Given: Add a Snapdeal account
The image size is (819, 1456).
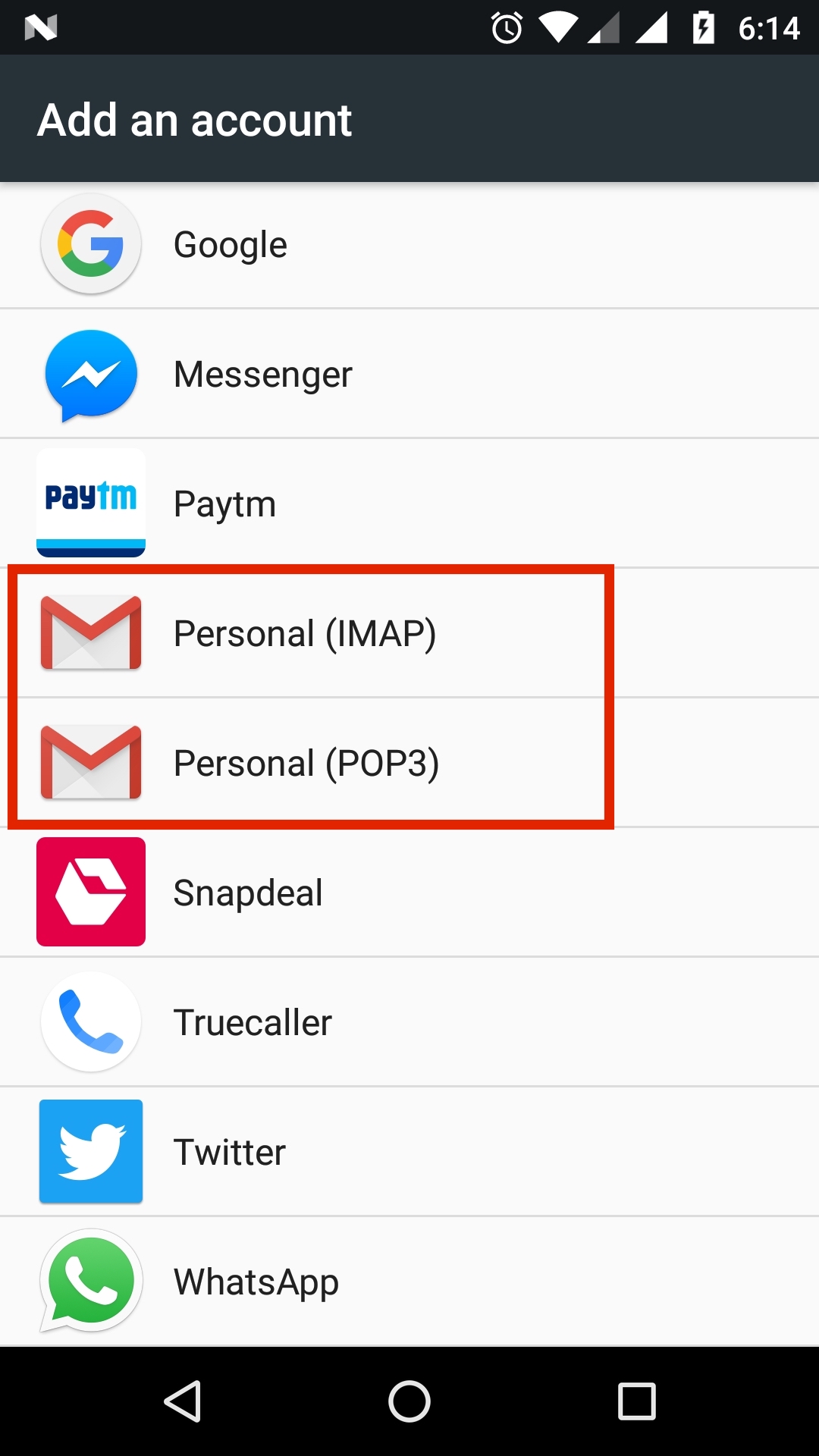Looking at the screenshot, I should (x=409, y=892).
